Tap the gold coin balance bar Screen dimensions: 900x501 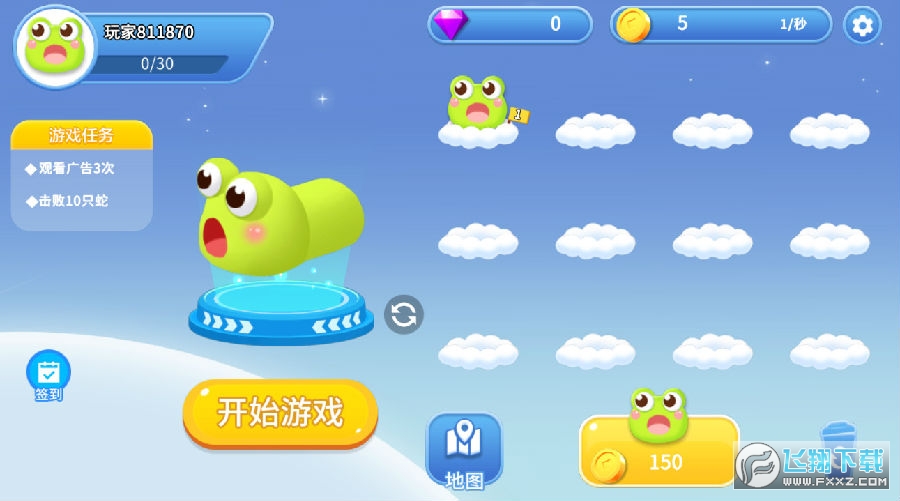tap(720, 24)
